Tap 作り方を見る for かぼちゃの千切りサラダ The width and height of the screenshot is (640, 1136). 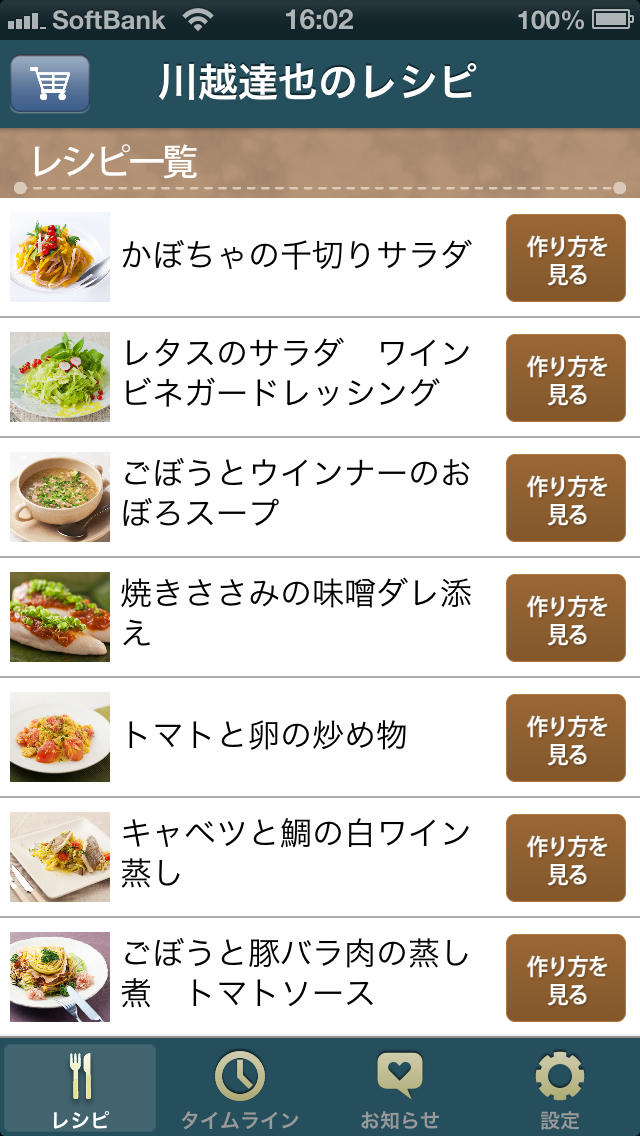[x=566, y=258]
